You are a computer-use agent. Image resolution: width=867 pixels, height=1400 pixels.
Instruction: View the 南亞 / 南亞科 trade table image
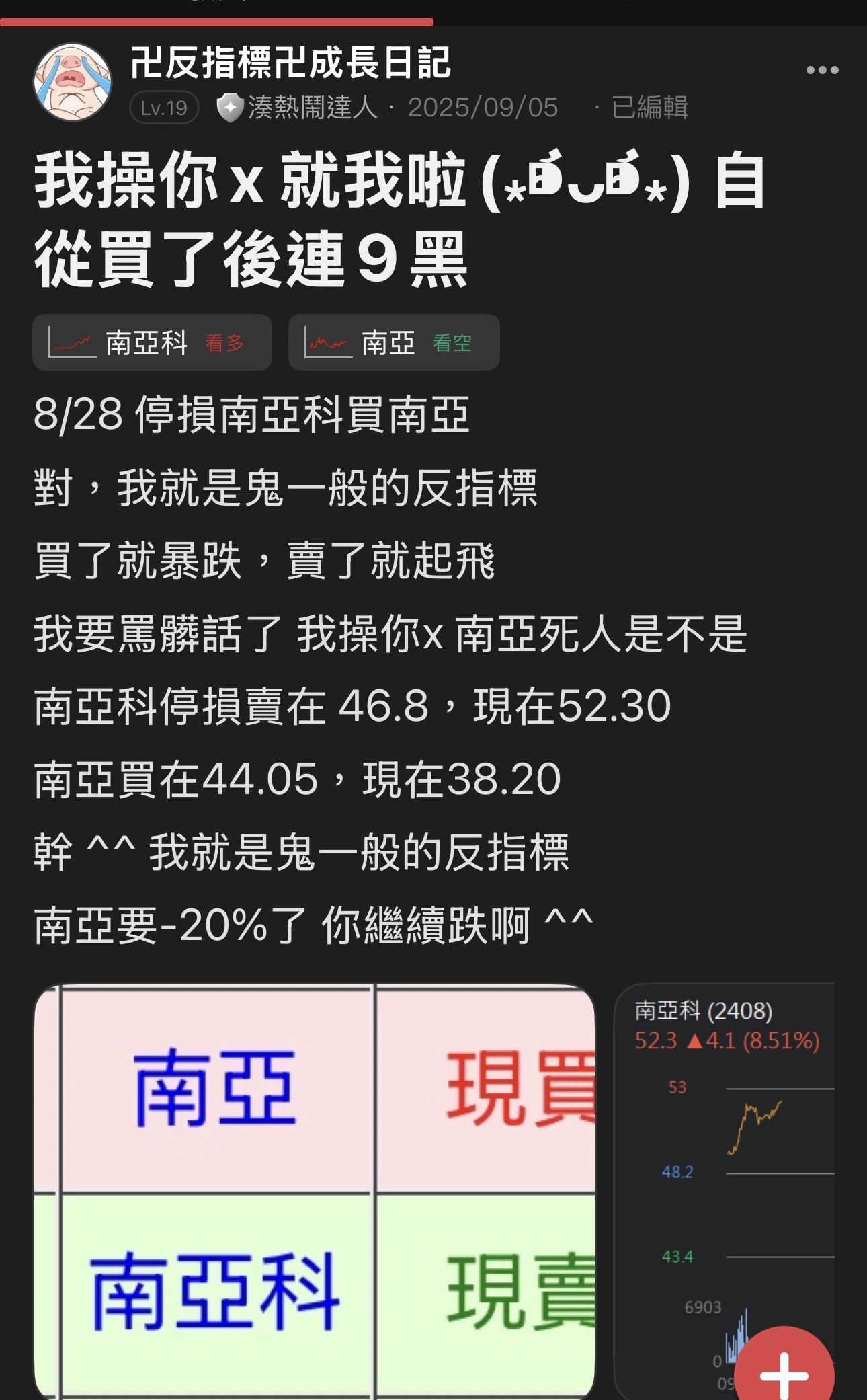tap(315, 1190)
